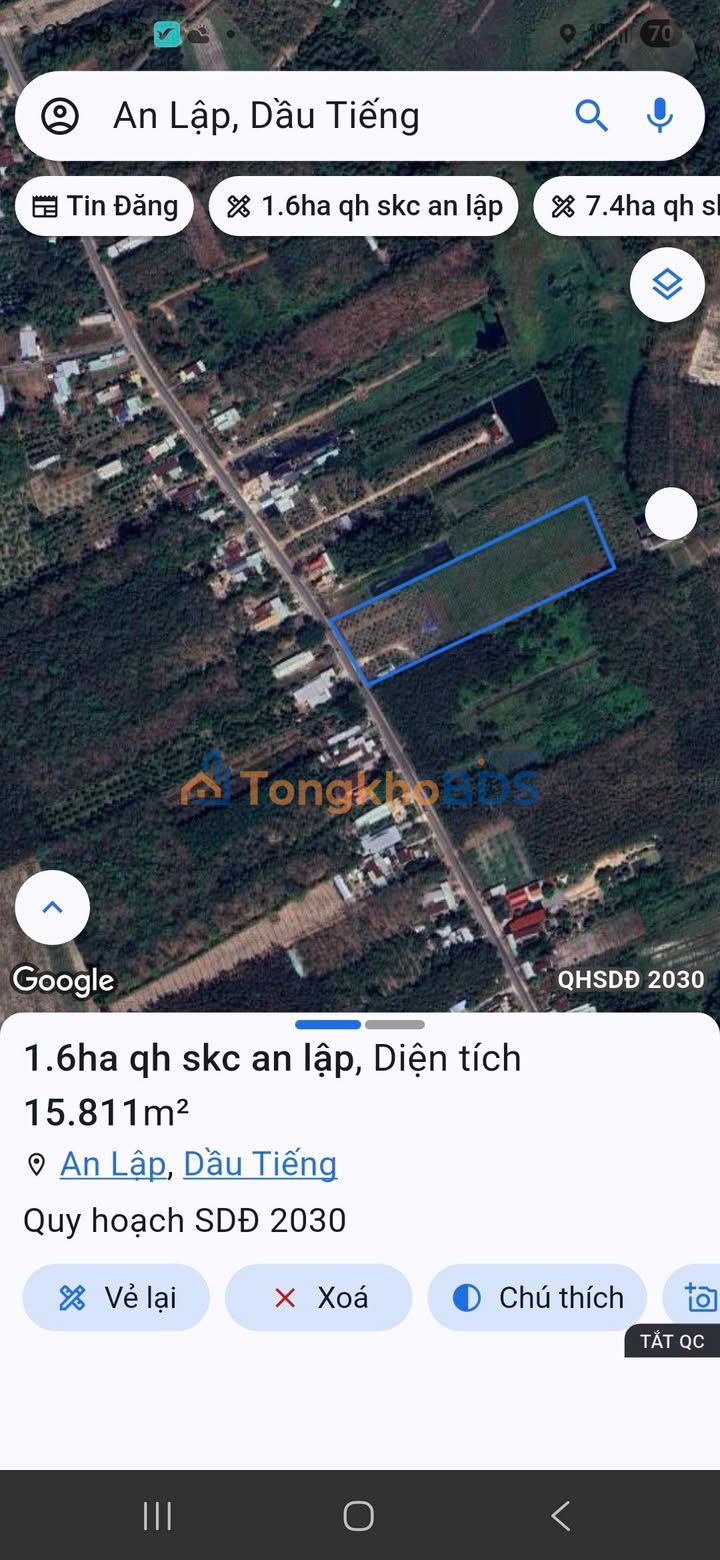
Task: Select the Tin Đăng chip
Action: coord(105,206)
